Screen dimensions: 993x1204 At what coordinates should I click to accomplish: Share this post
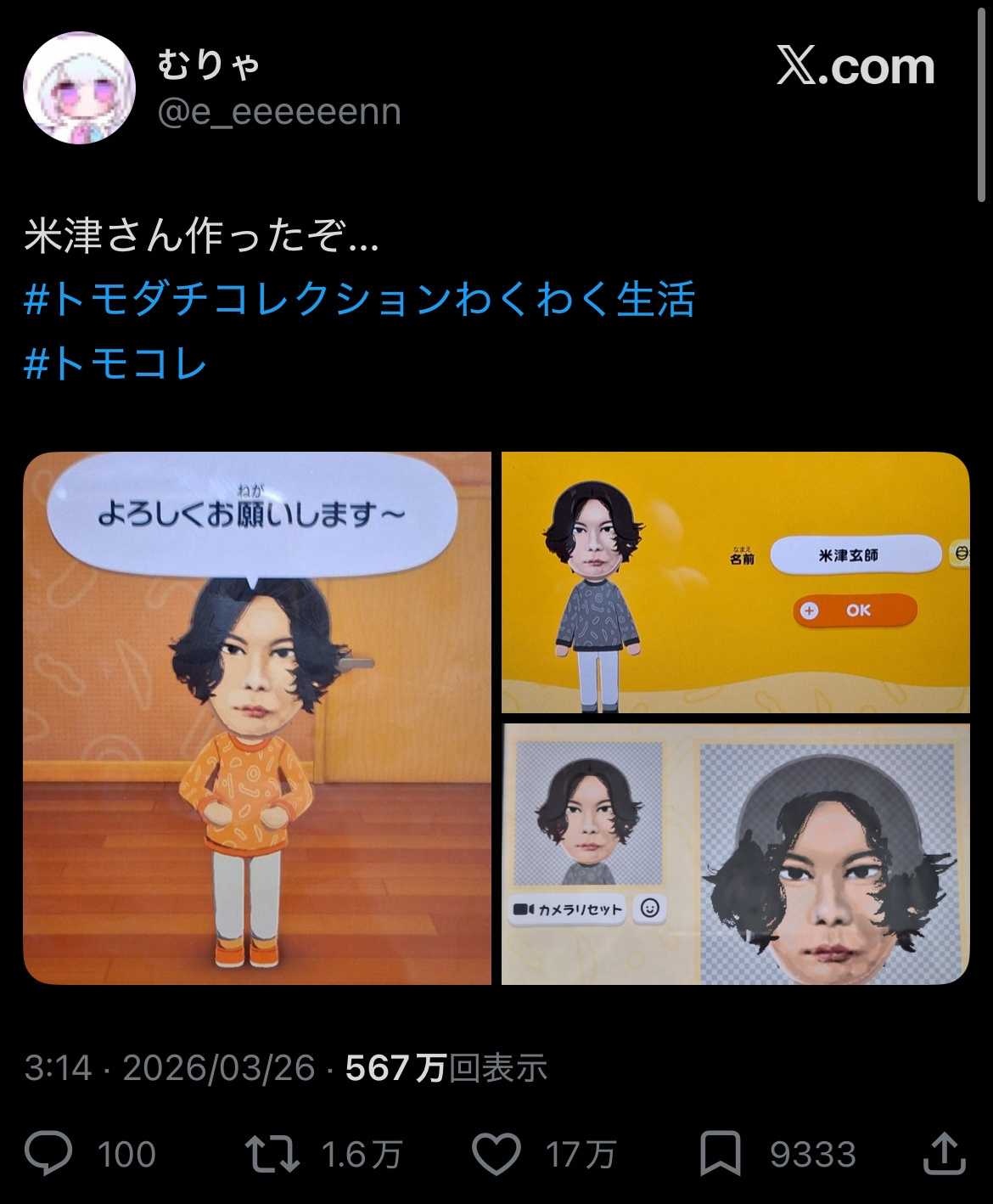pyautogui.click(x=944, y=1155)
